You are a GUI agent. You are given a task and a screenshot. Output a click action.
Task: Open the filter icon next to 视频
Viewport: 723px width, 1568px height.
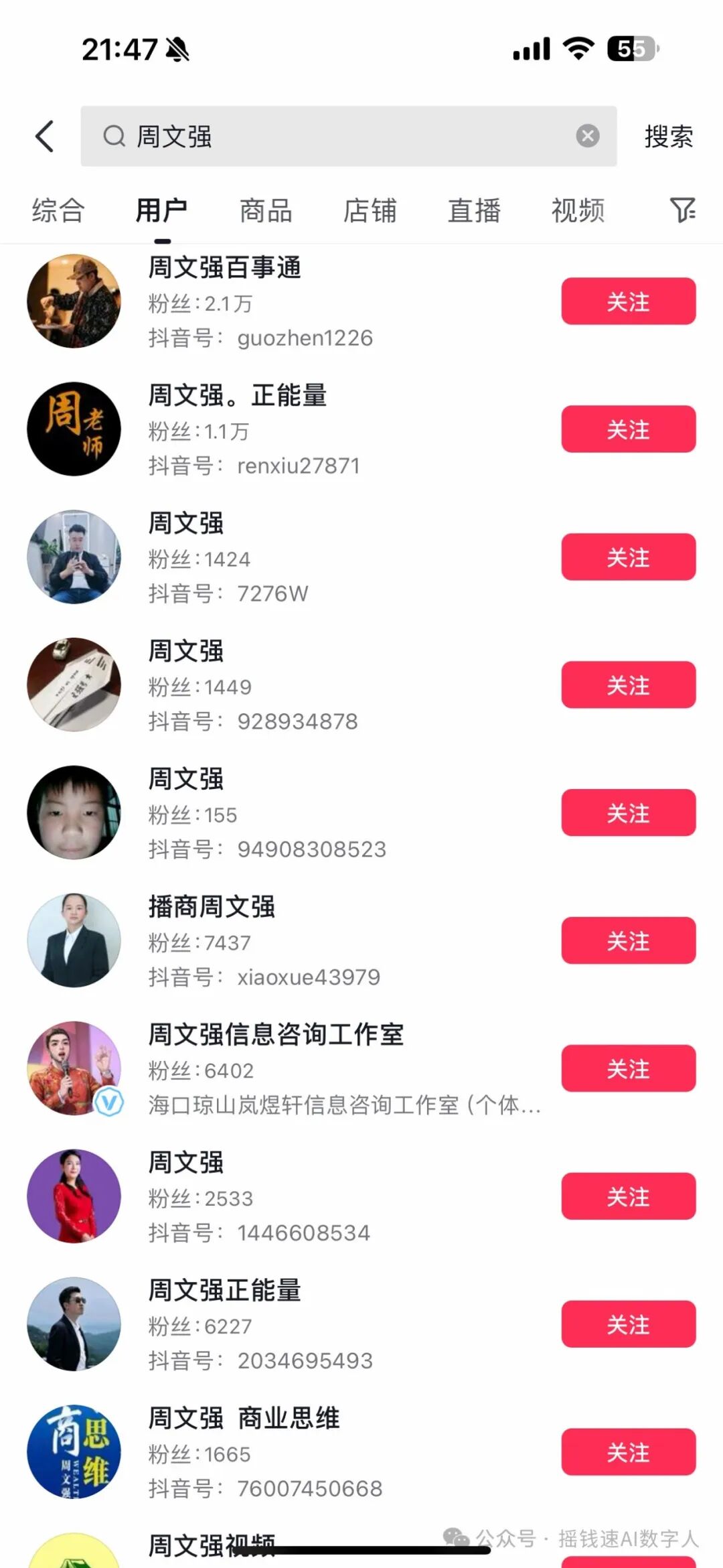click(x=682, y=210)
